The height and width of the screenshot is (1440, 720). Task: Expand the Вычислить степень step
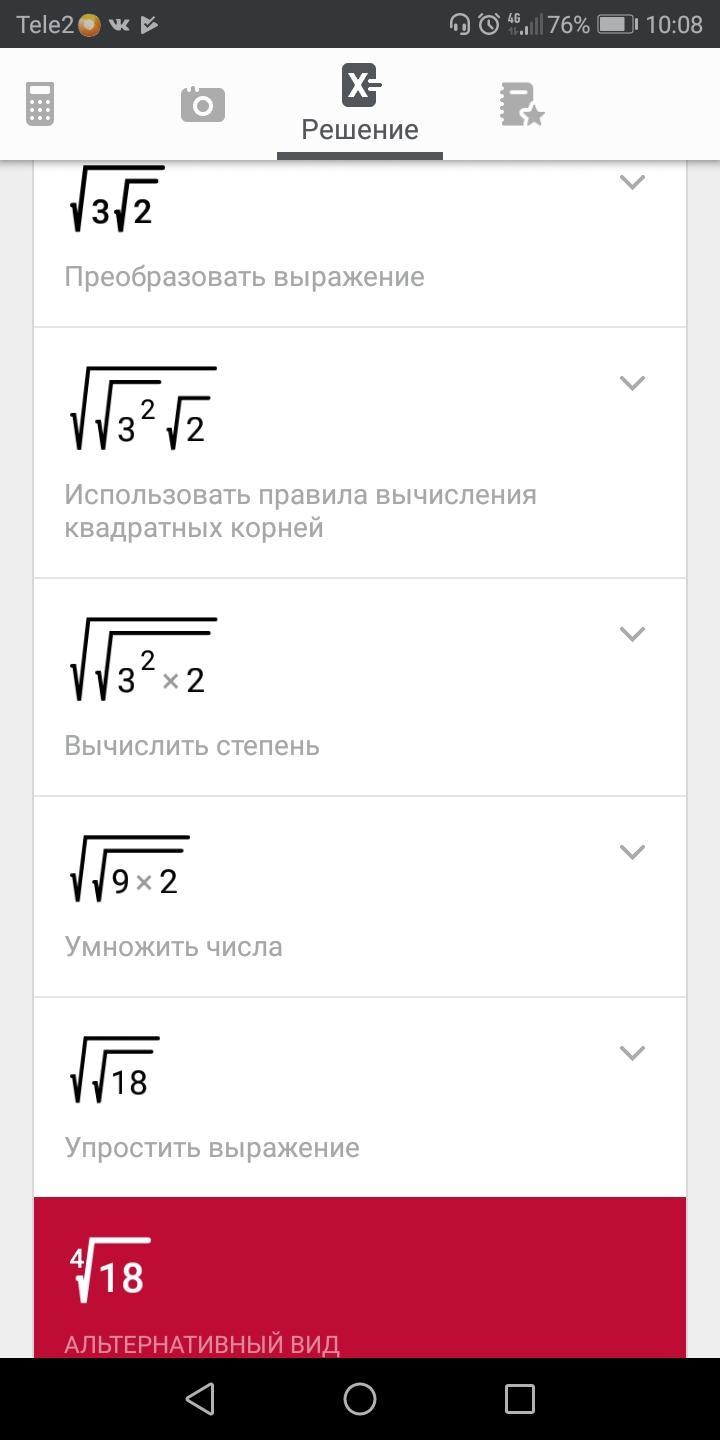click(632, 634)
